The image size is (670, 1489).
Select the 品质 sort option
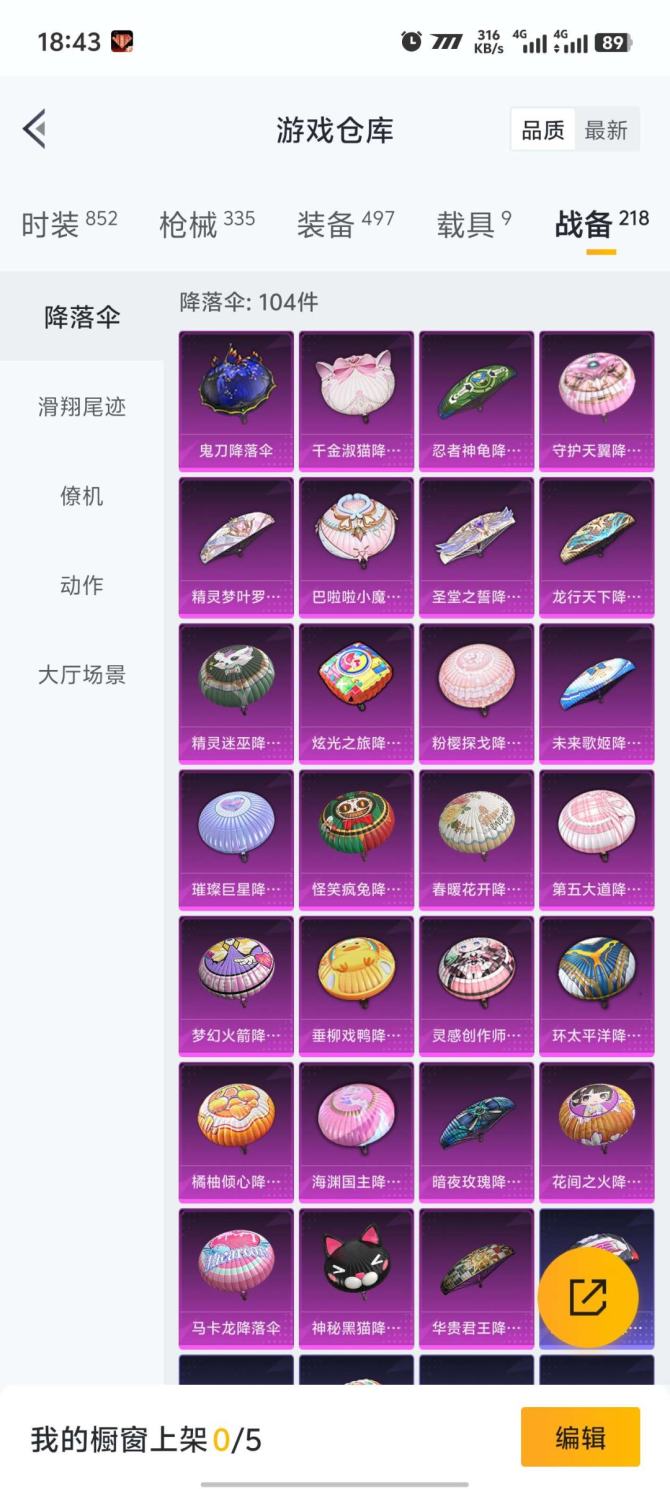click(x=542, y=130)
